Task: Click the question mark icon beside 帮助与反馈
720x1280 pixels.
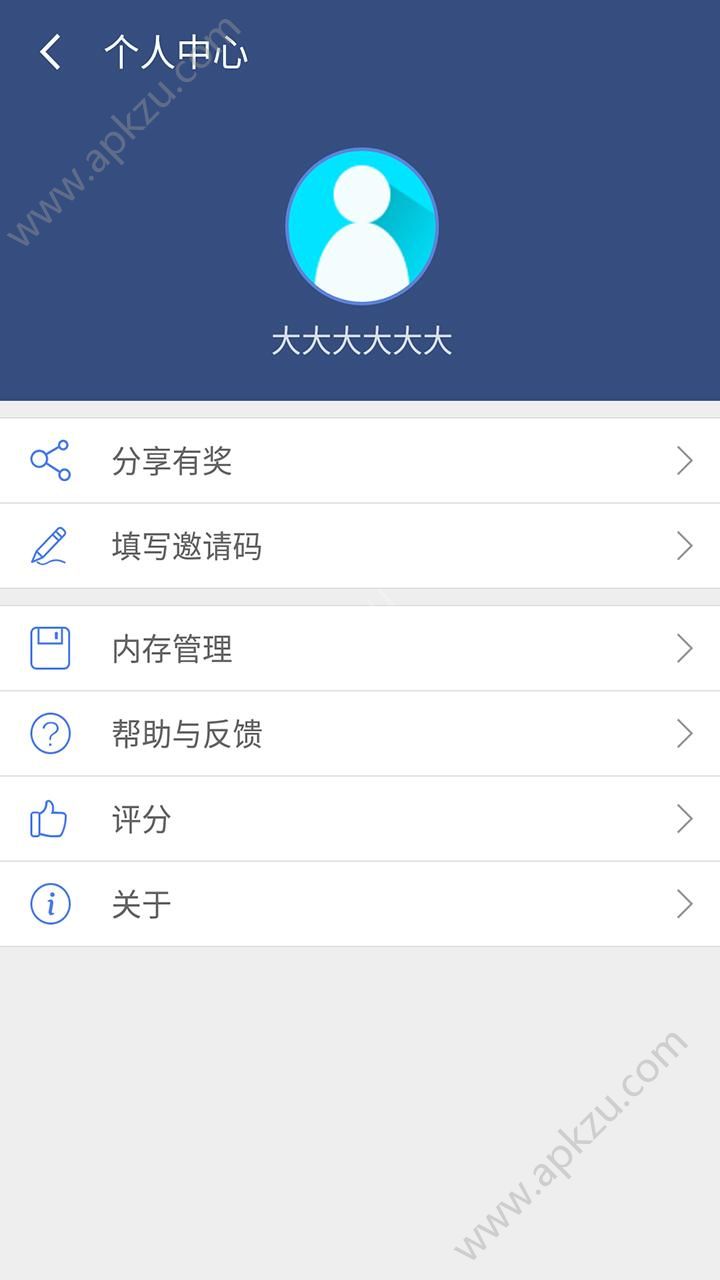Action: pyautogui.click(x=50, y=733)
